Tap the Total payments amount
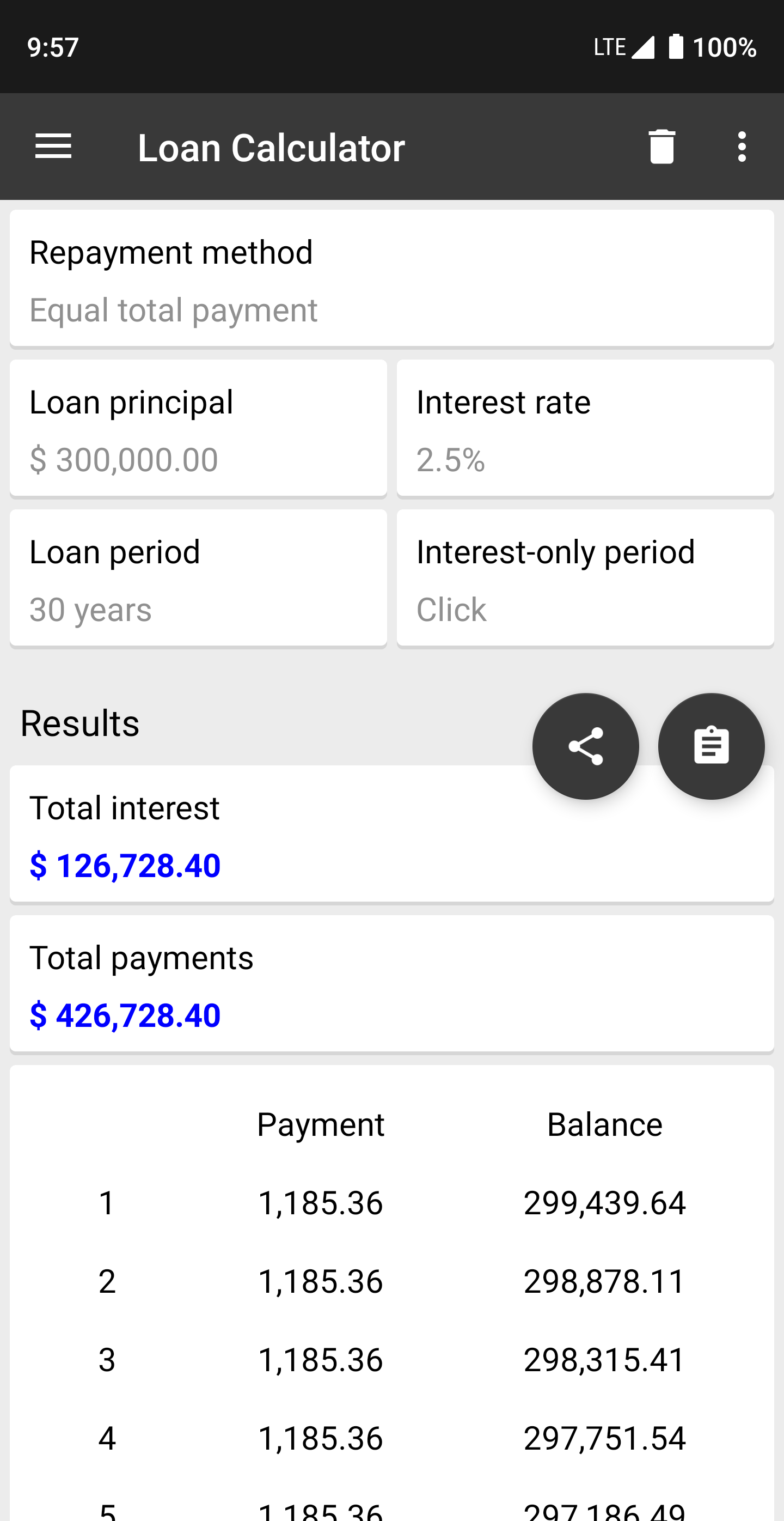The width and height of the screenshot is (784, 1521). [125, 1015]
